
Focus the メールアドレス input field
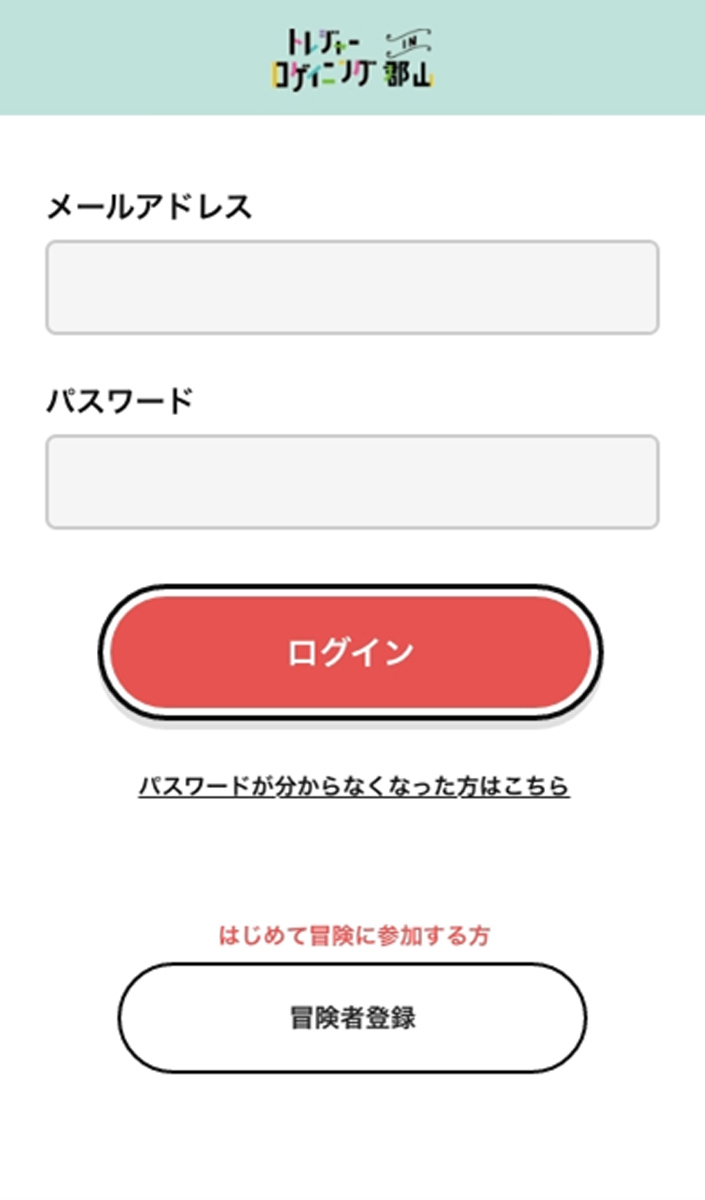pyautogui.click(x=352, y=287)
